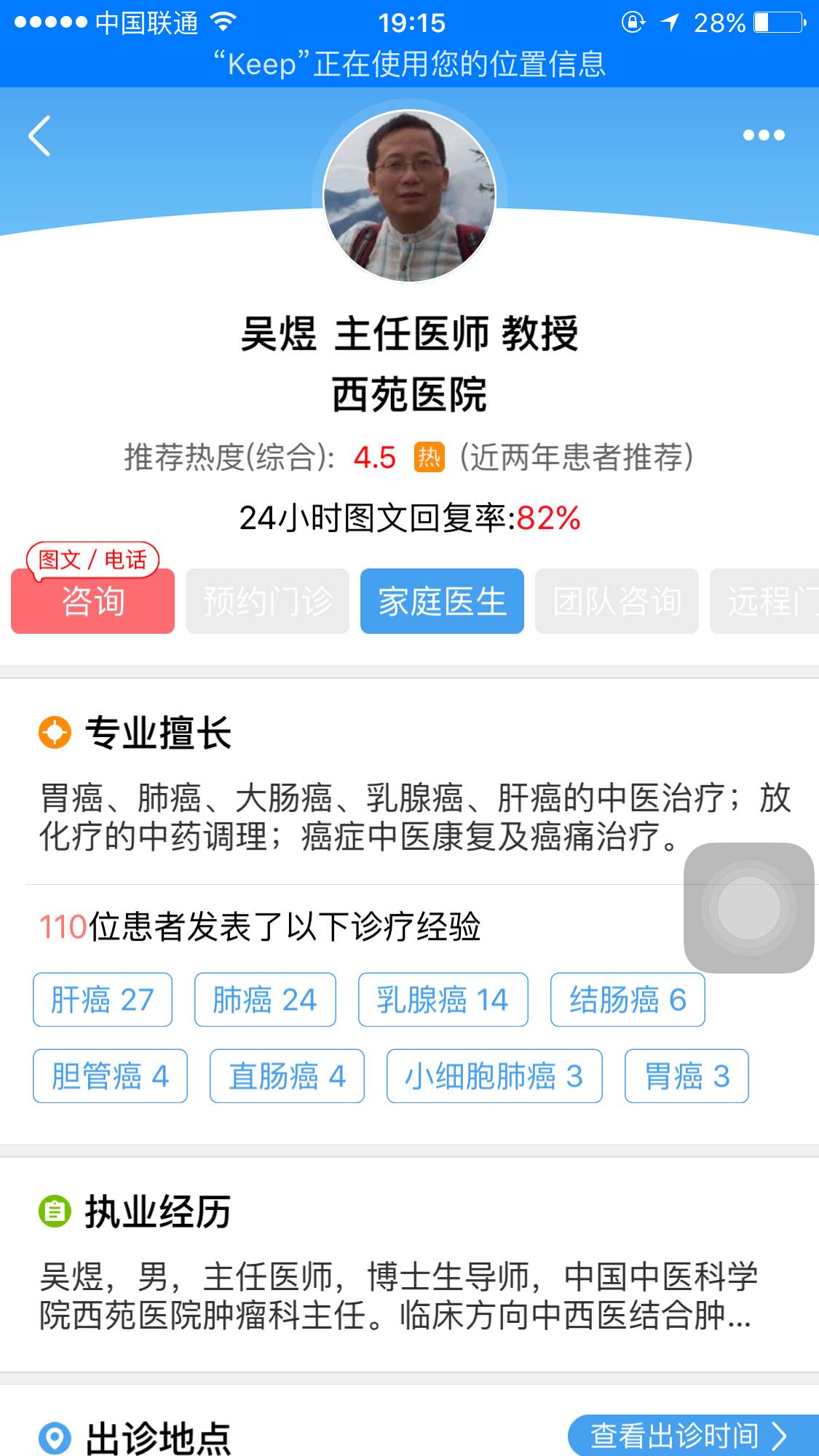Choose the 团队咨询 option

[617, 602]
